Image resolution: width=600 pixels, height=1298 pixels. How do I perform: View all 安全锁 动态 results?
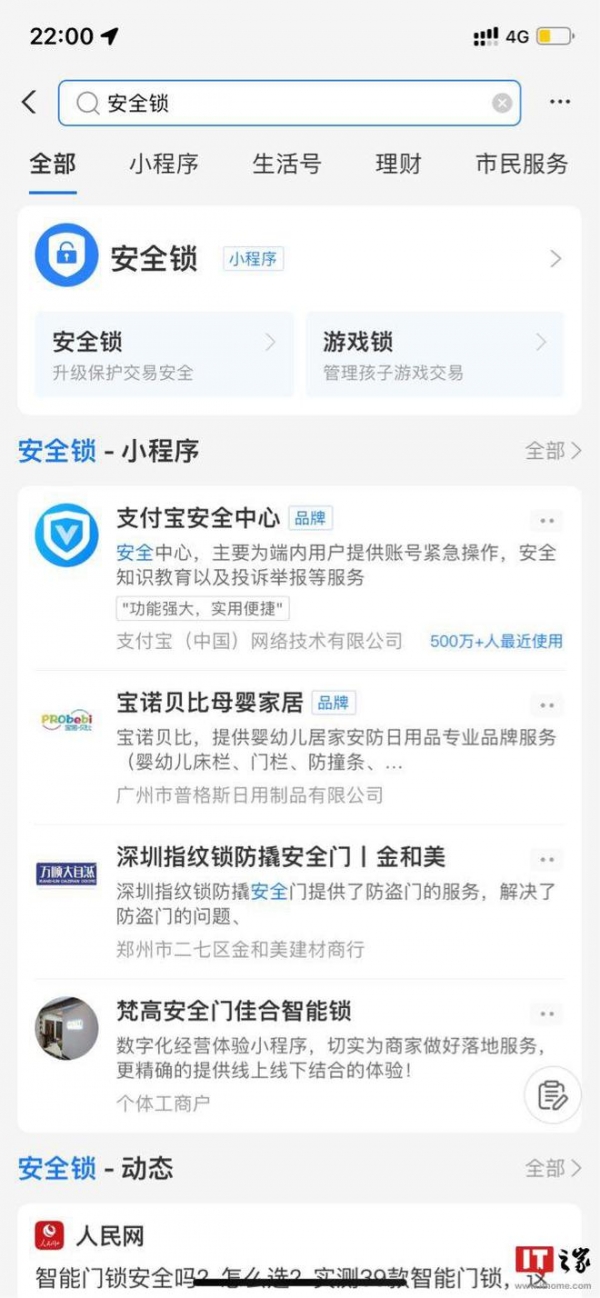(x=553, y=1168)
